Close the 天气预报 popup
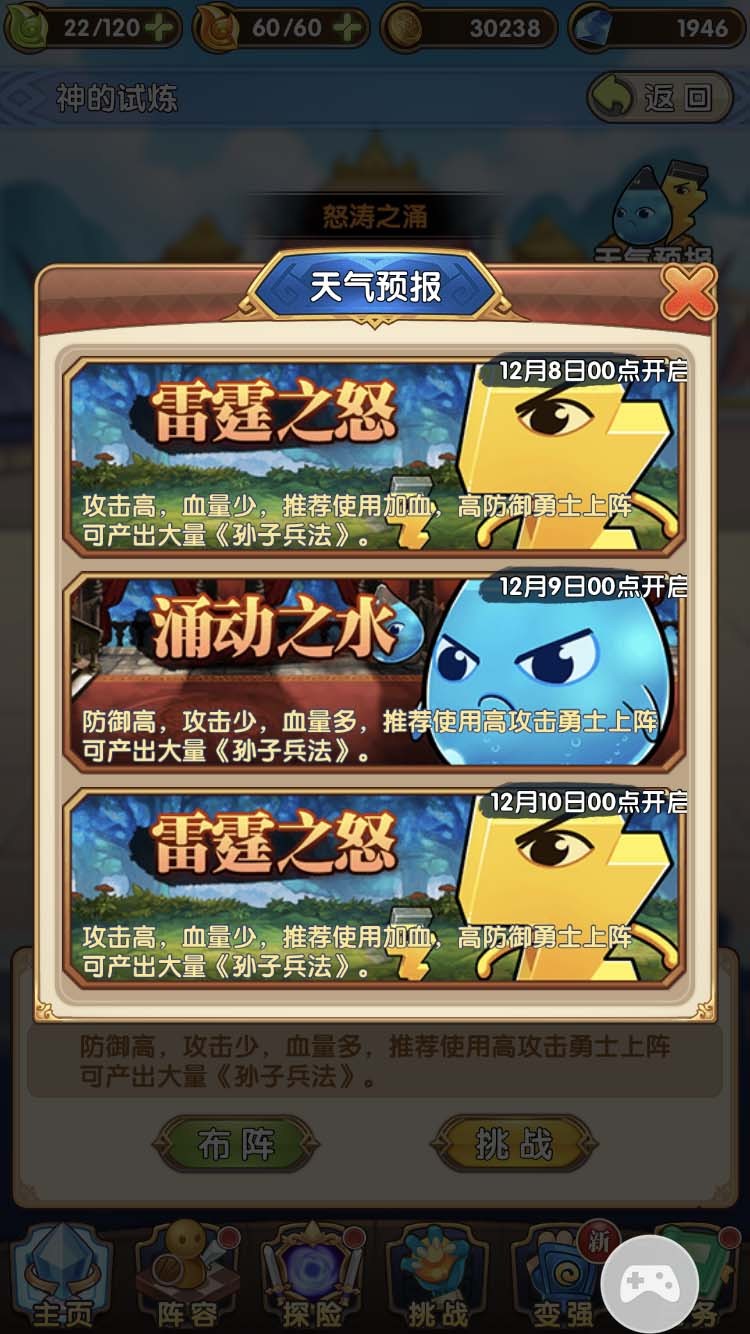750x1334 pixels. pos(688,291)
